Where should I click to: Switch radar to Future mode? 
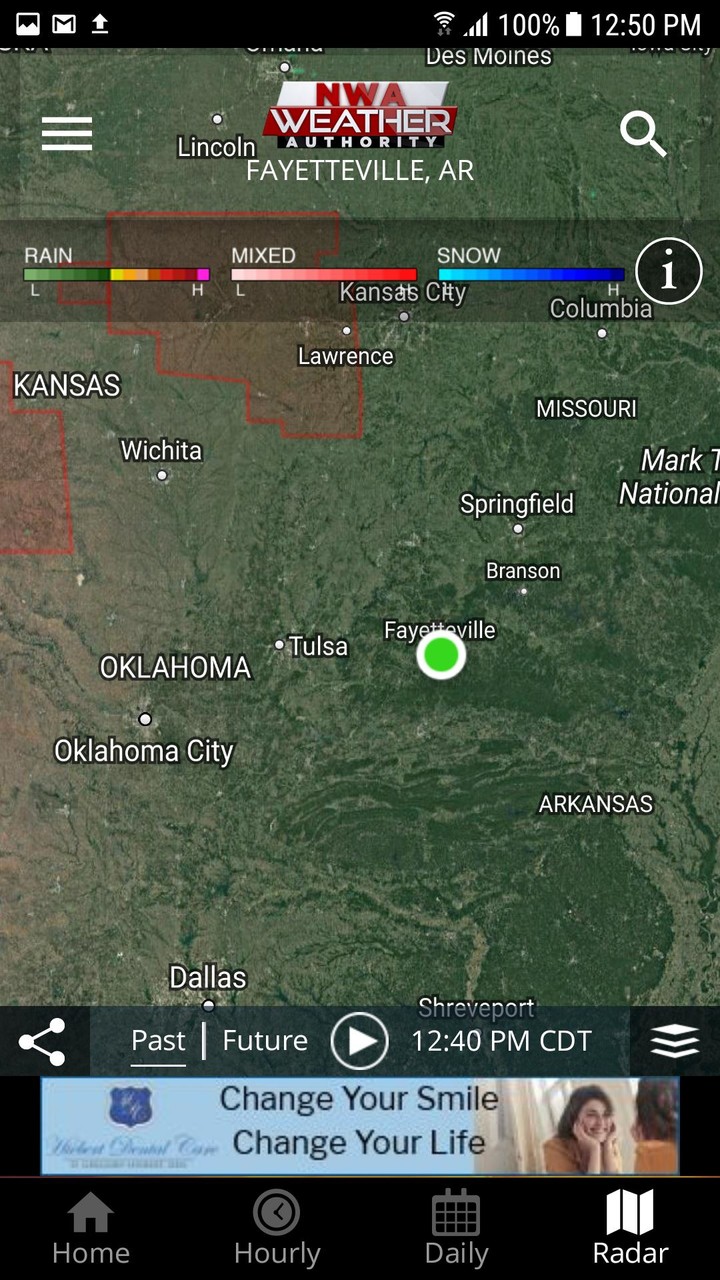264,1041
